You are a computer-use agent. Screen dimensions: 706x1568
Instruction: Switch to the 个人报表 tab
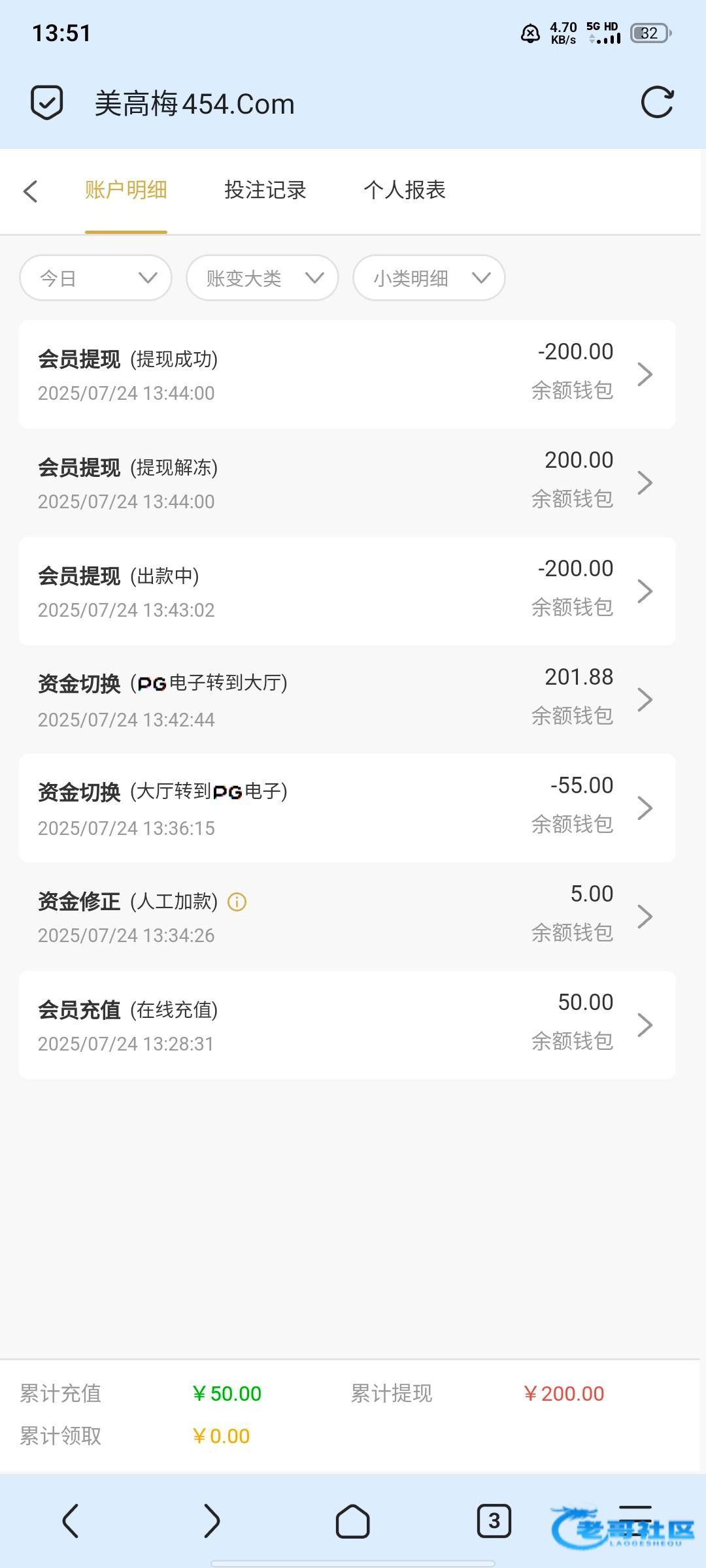404,190
